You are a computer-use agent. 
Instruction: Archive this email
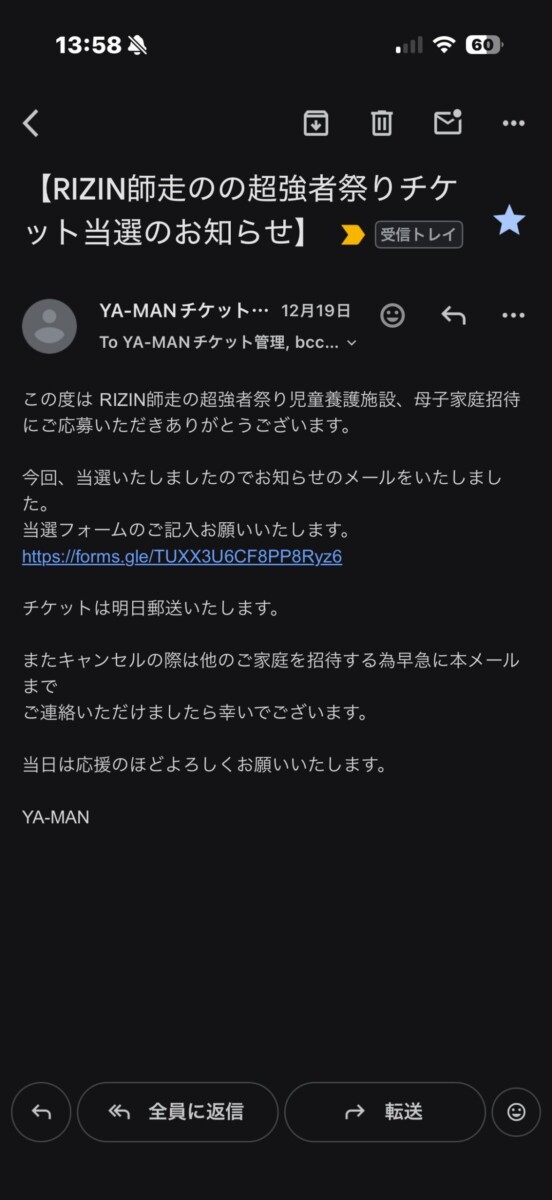click(x=316, y=123)
